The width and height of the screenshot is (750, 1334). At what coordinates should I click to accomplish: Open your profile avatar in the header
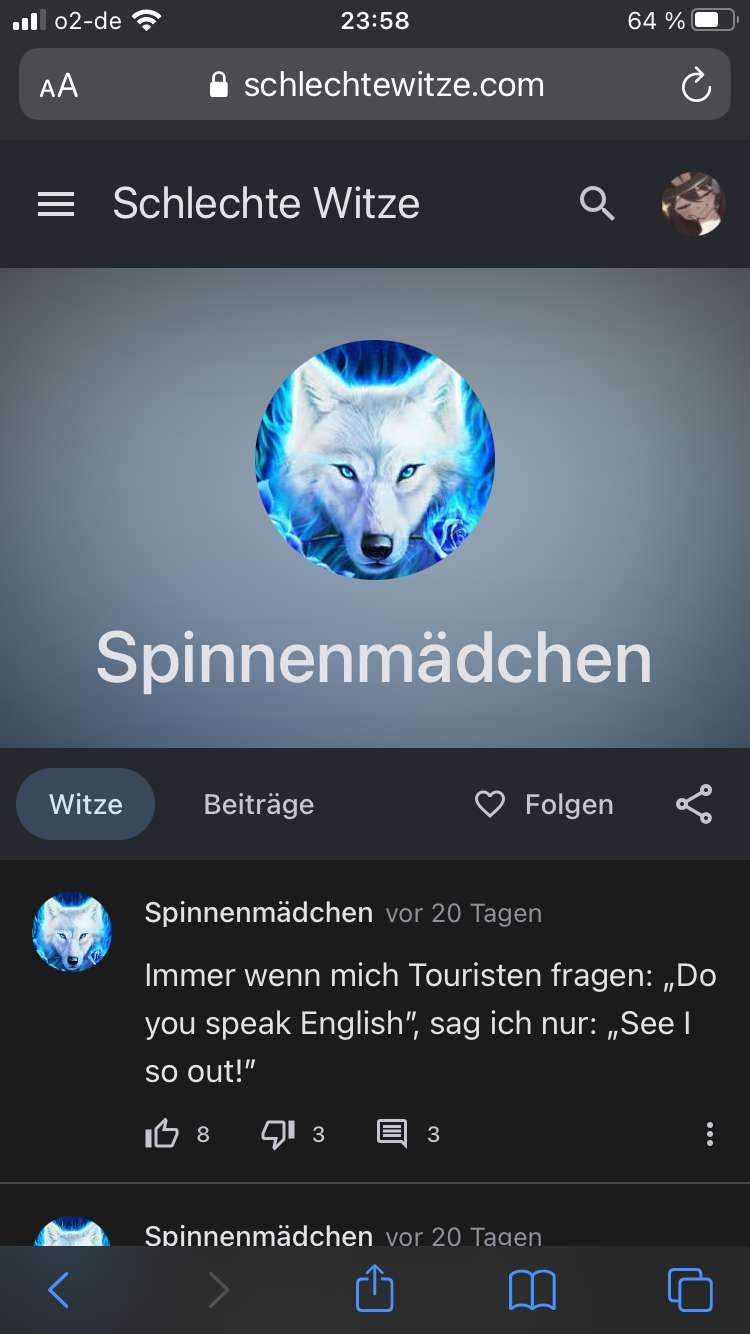[x=692, y=204]
